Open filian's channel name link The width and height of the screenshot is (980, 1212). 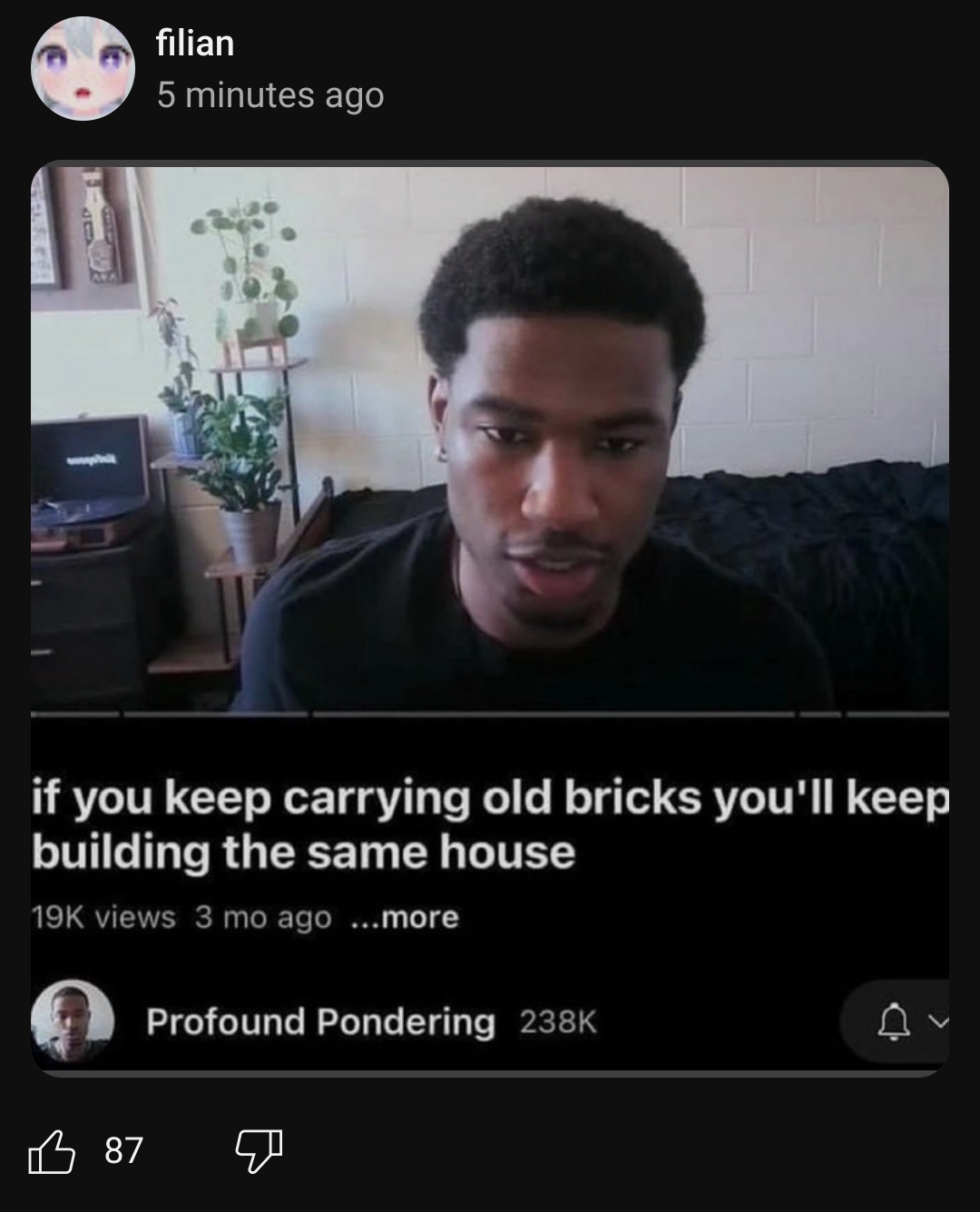coord(195,43)
